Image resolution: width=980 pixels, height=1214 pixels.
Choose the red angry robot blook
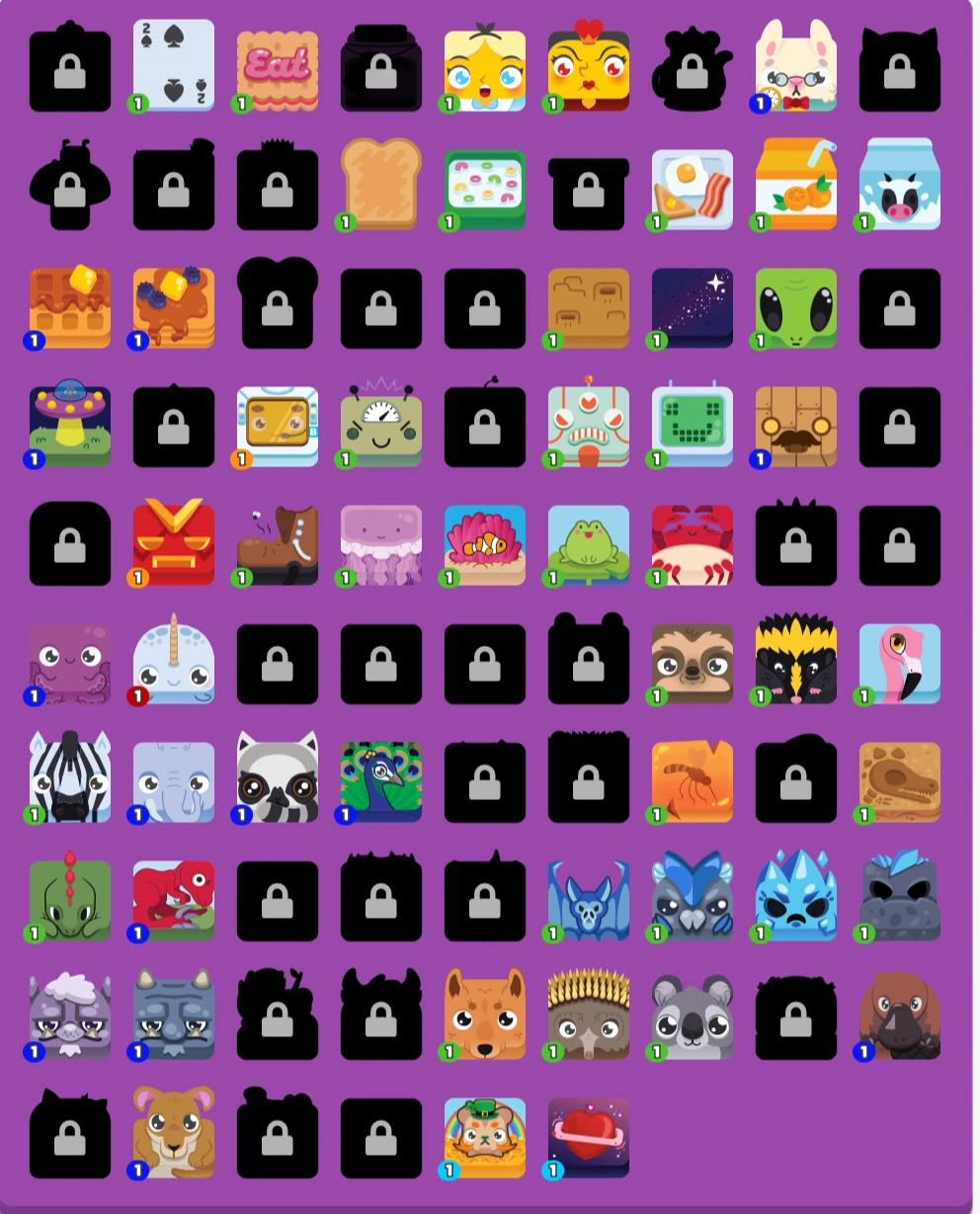[174, 541]
